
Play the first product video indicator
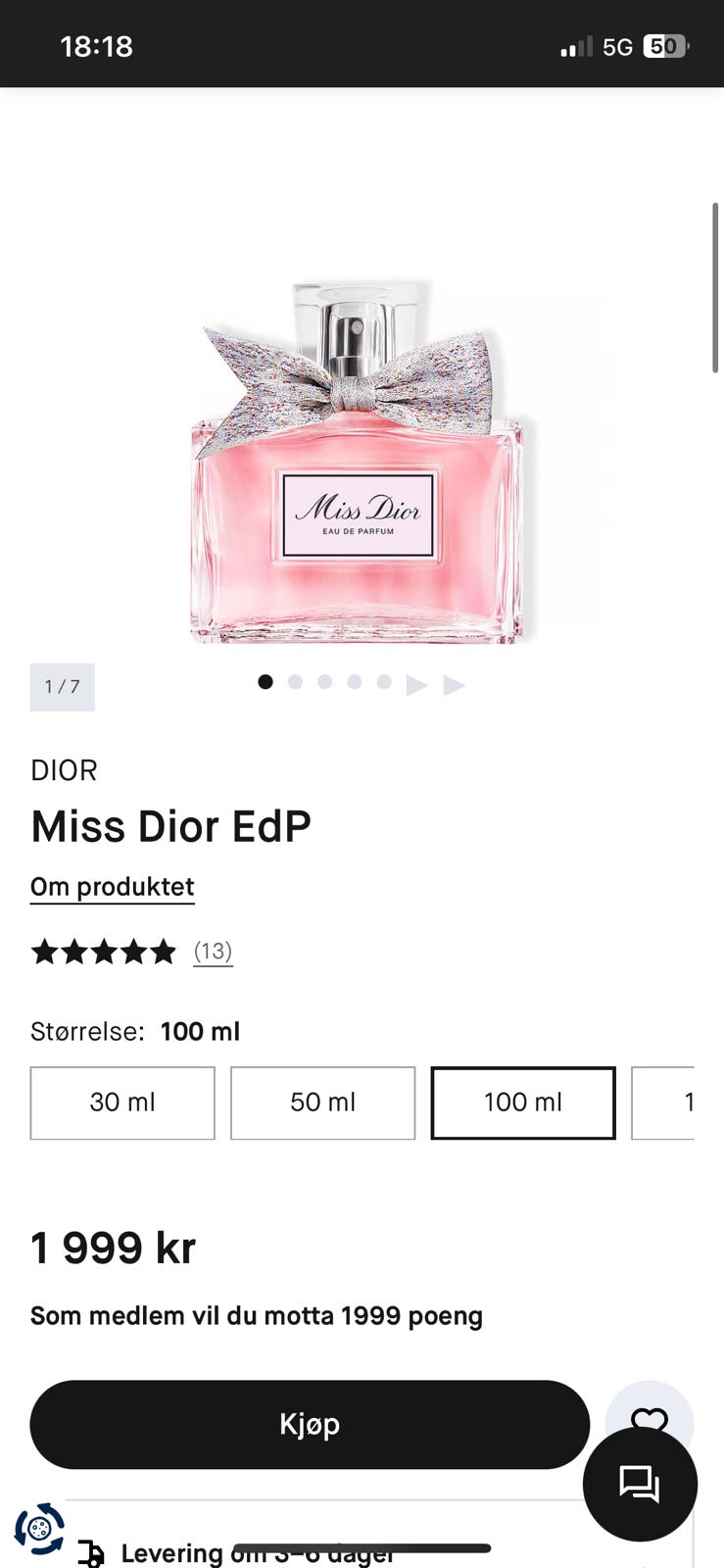coord(416,684)
